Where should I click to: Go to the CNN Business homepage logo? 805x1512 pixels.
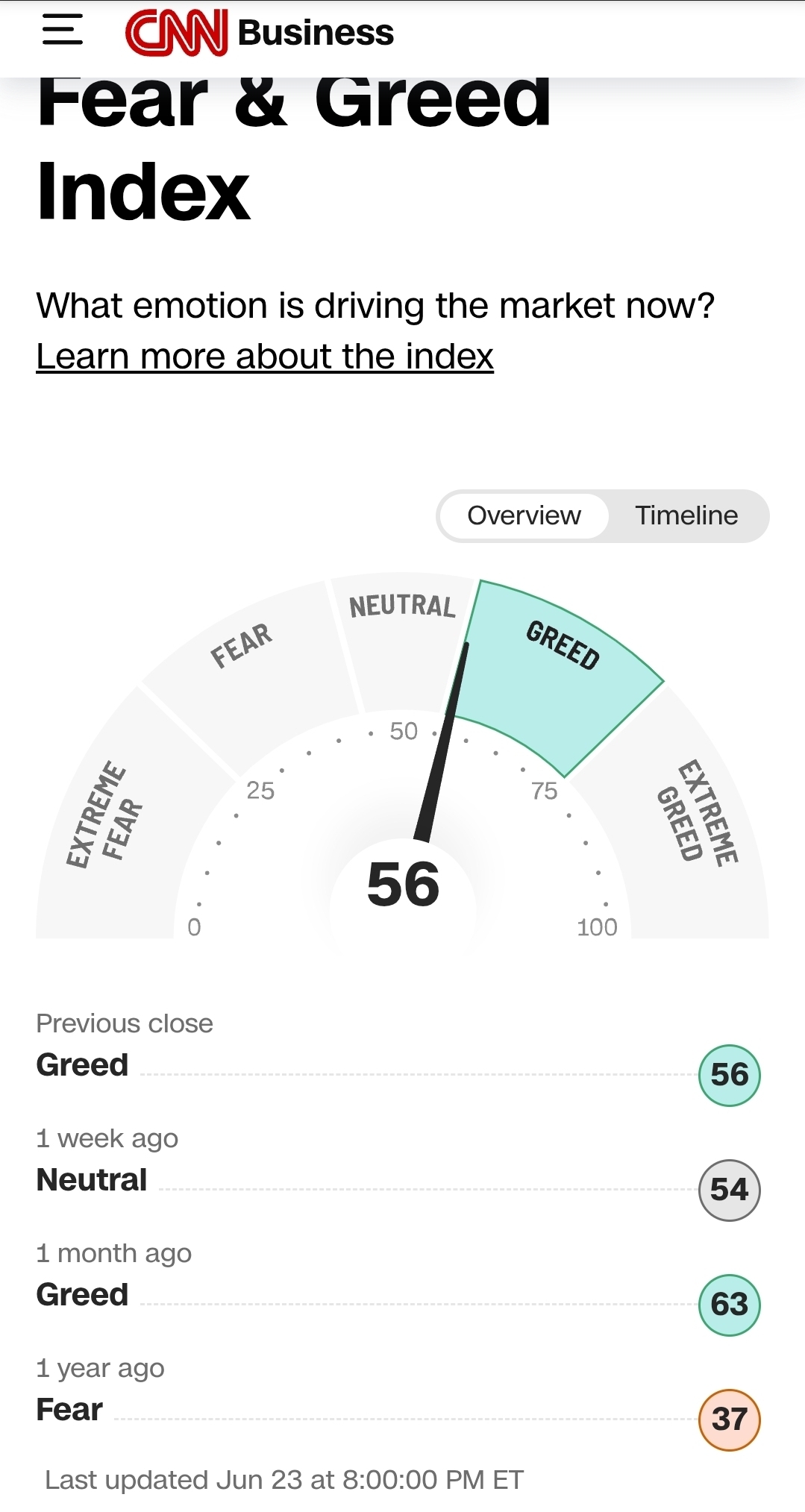tap(259, 33)
